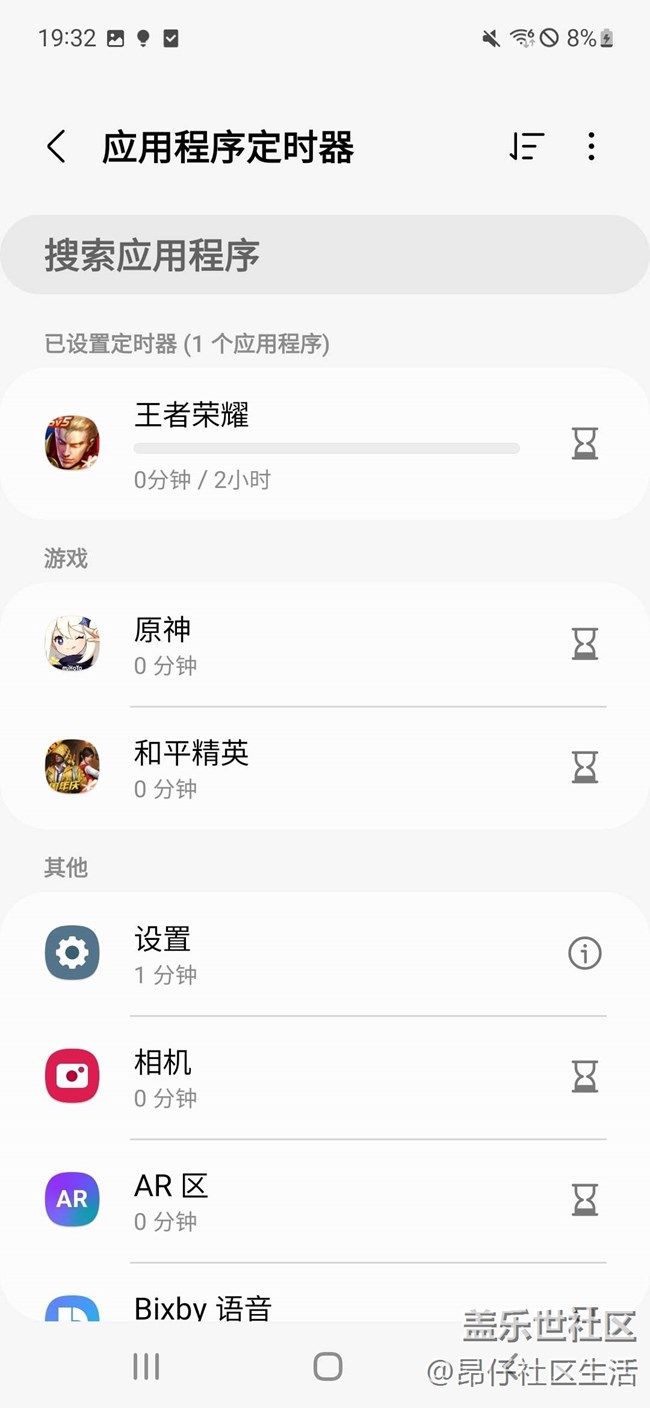Viewport: 650px width, 1408px height.
Task: Open the three-dot overflow menu
Action: [591, 147]
